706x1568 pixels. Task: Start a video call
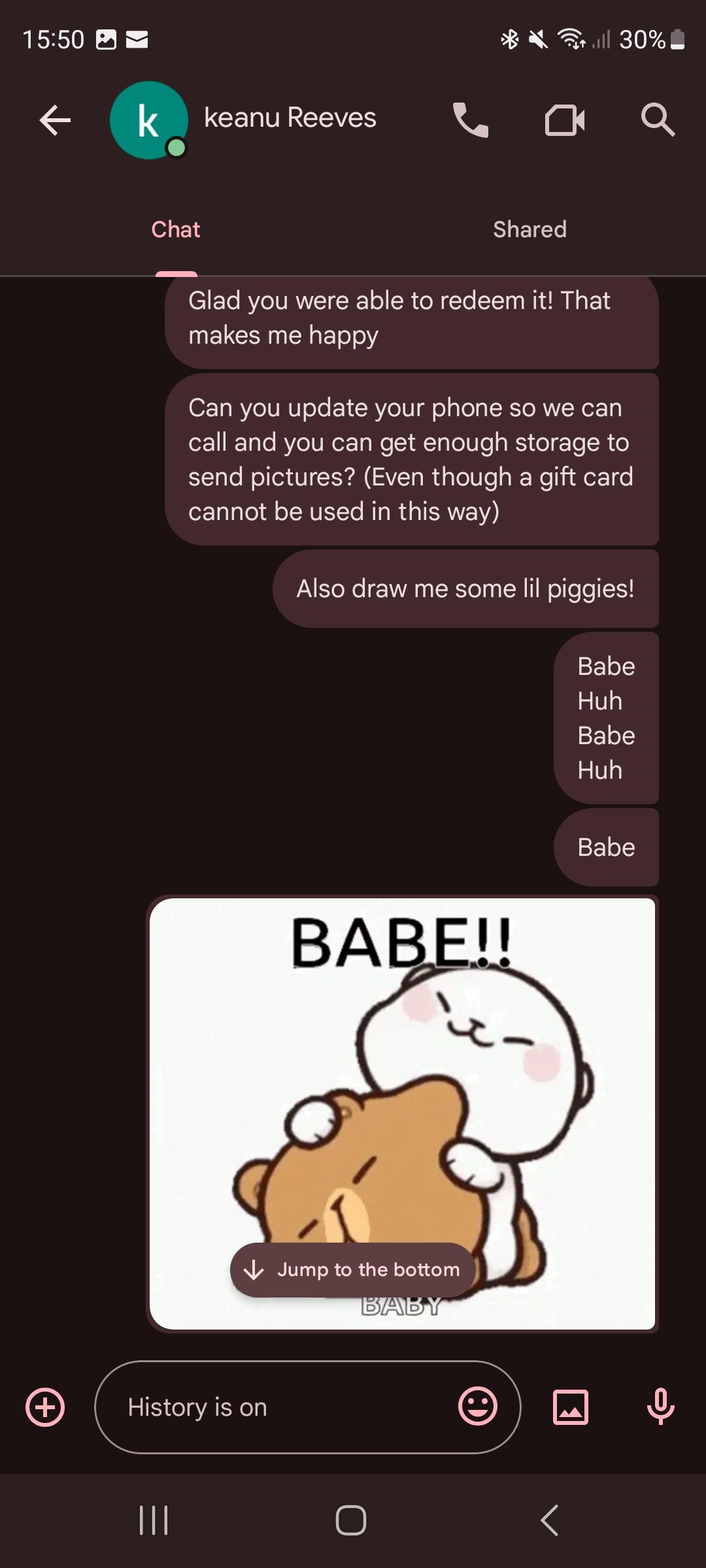click(x=565, y=120)
